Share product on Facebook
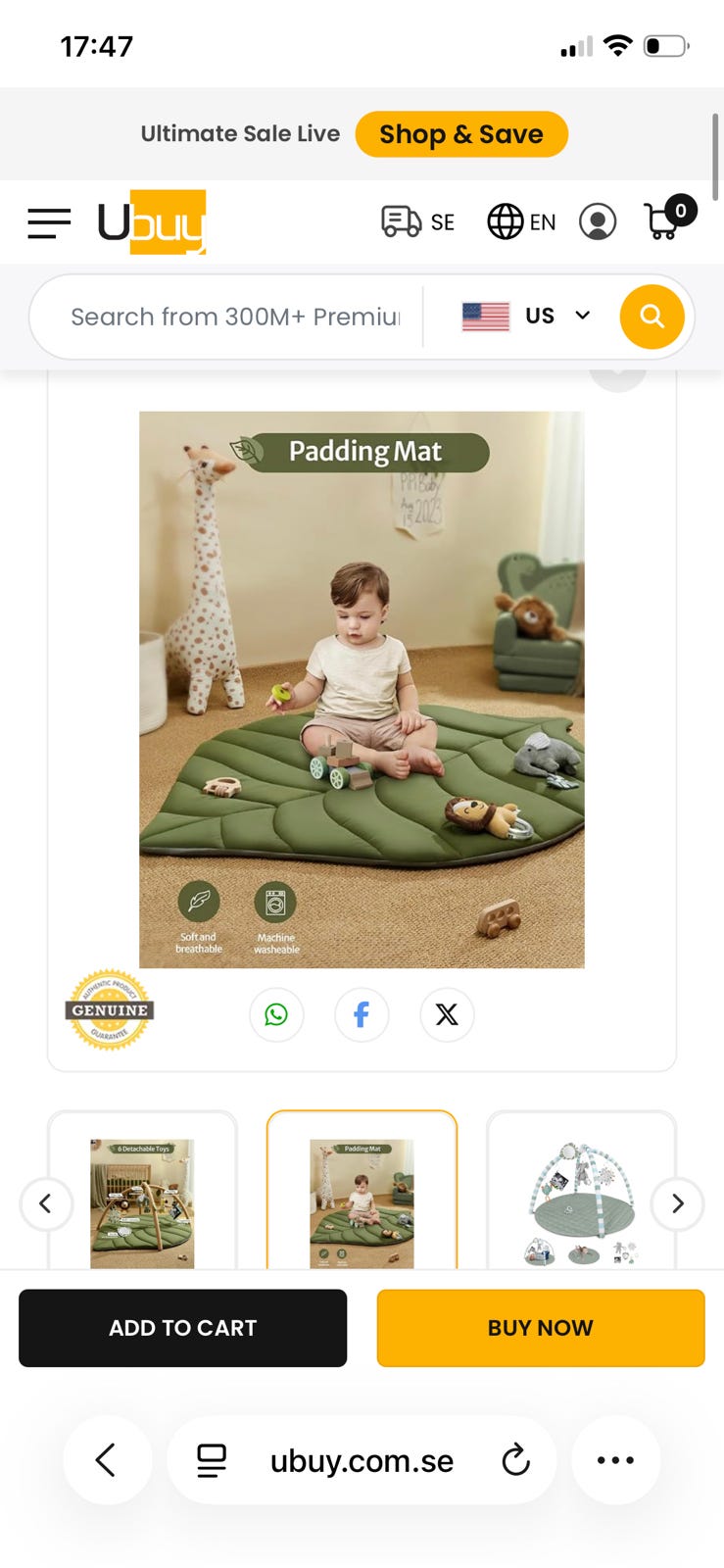 click(x=362, y=1014)
